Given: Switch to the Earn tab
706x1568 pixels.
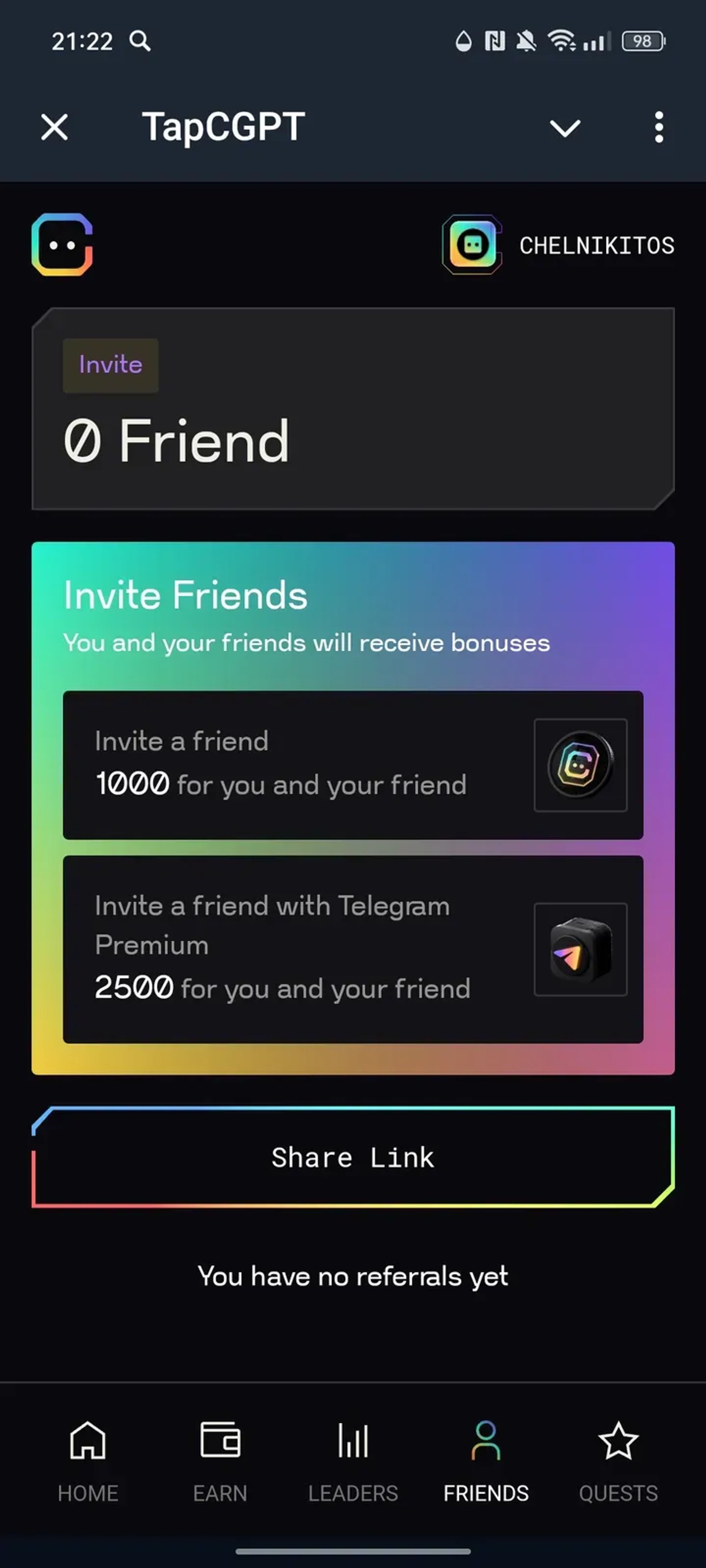Looking at the screenshot, I should 220,1460.
